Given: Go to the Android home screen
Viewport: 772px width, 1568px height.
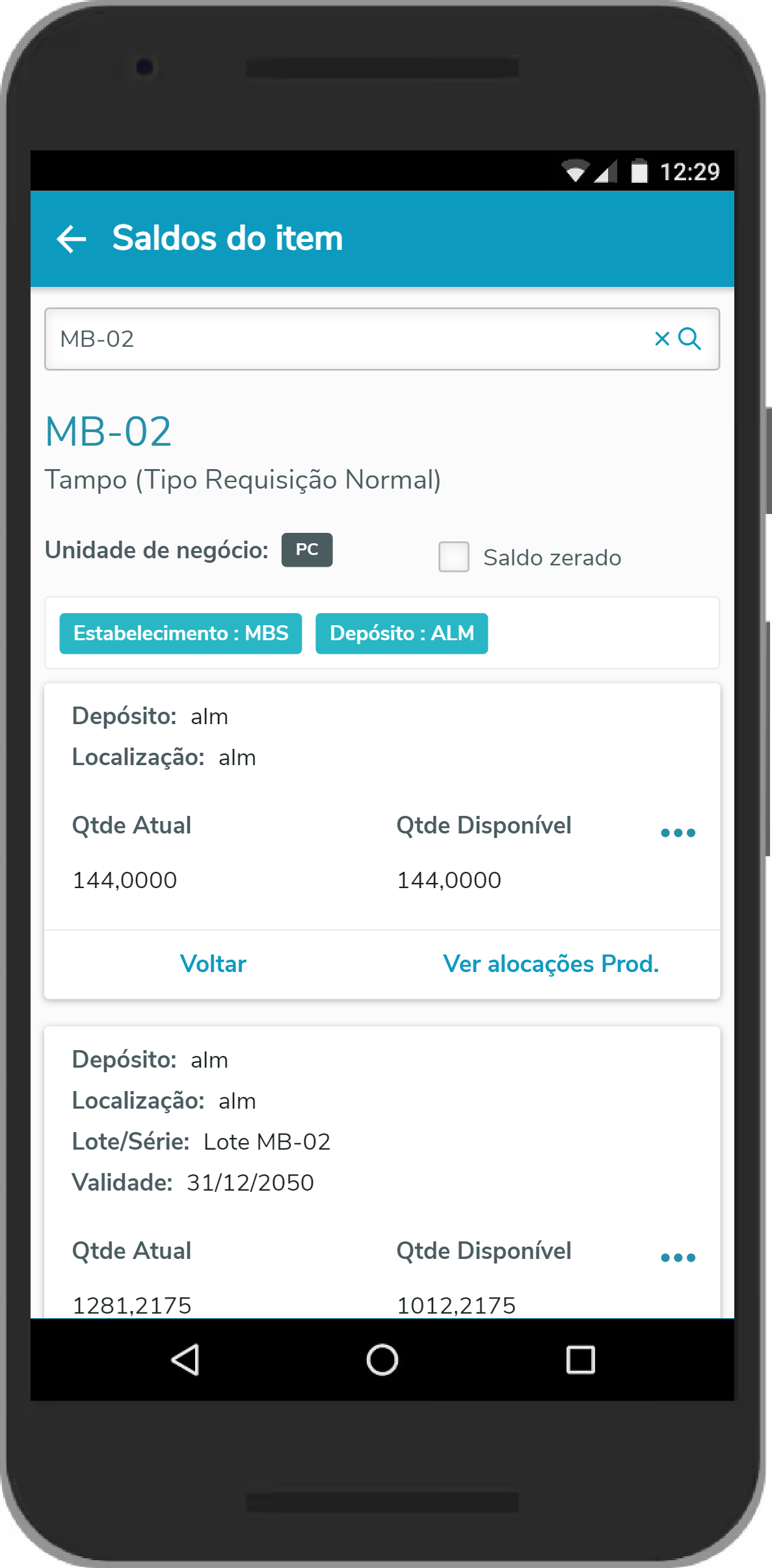Looking at the screenshot, I should (382, 1360).
